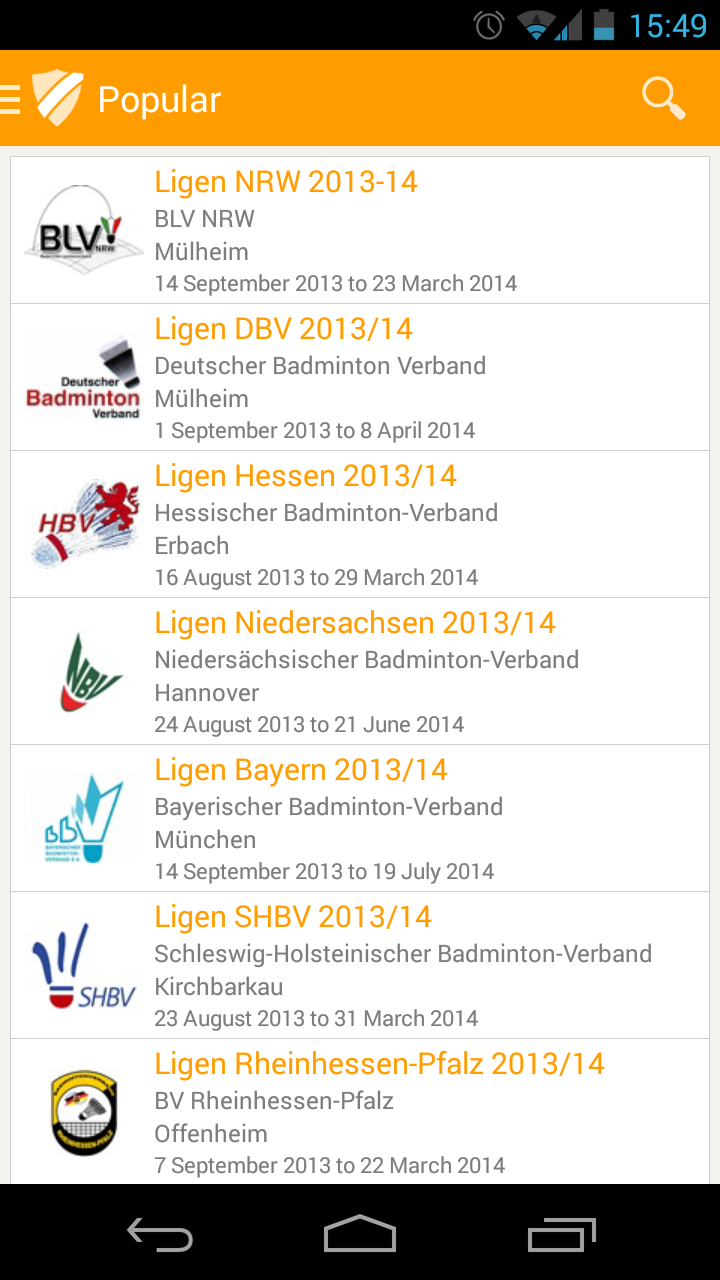Open the search magnifier icon

pos(663,98)
